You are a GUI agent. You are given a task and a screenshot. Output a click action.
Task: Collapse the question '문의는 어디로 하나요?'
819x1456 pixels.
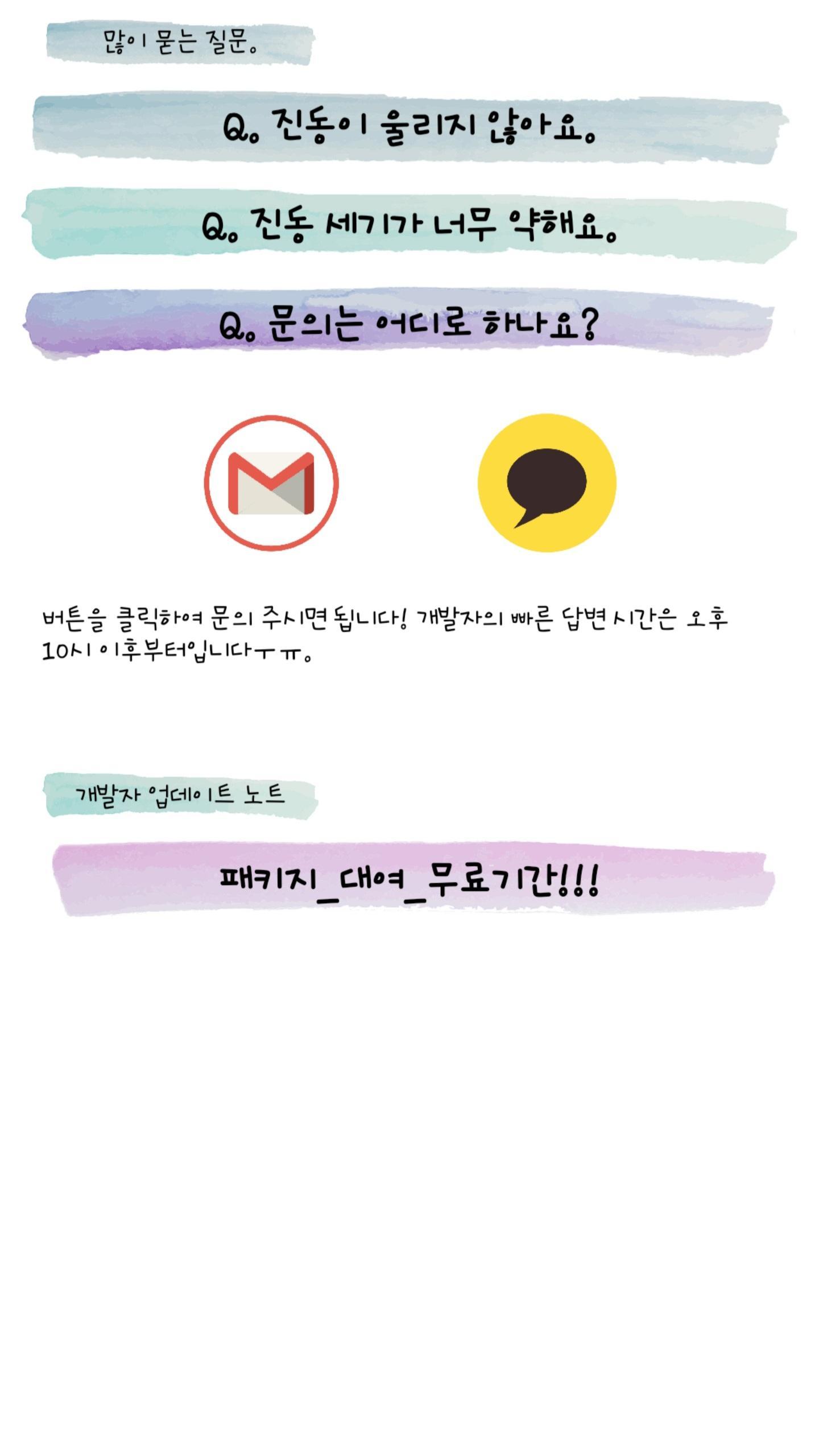pyautogui.click(x=399, y=324)
